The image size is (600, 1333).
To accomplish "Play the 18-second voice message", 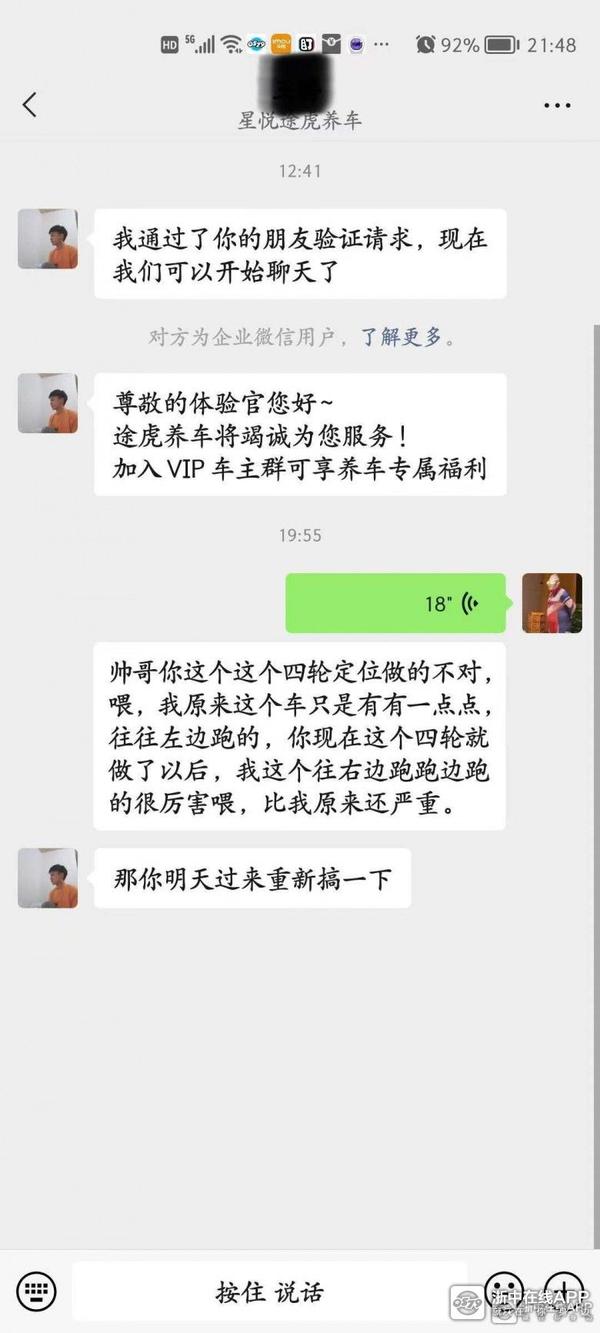I will coord(396,603).
